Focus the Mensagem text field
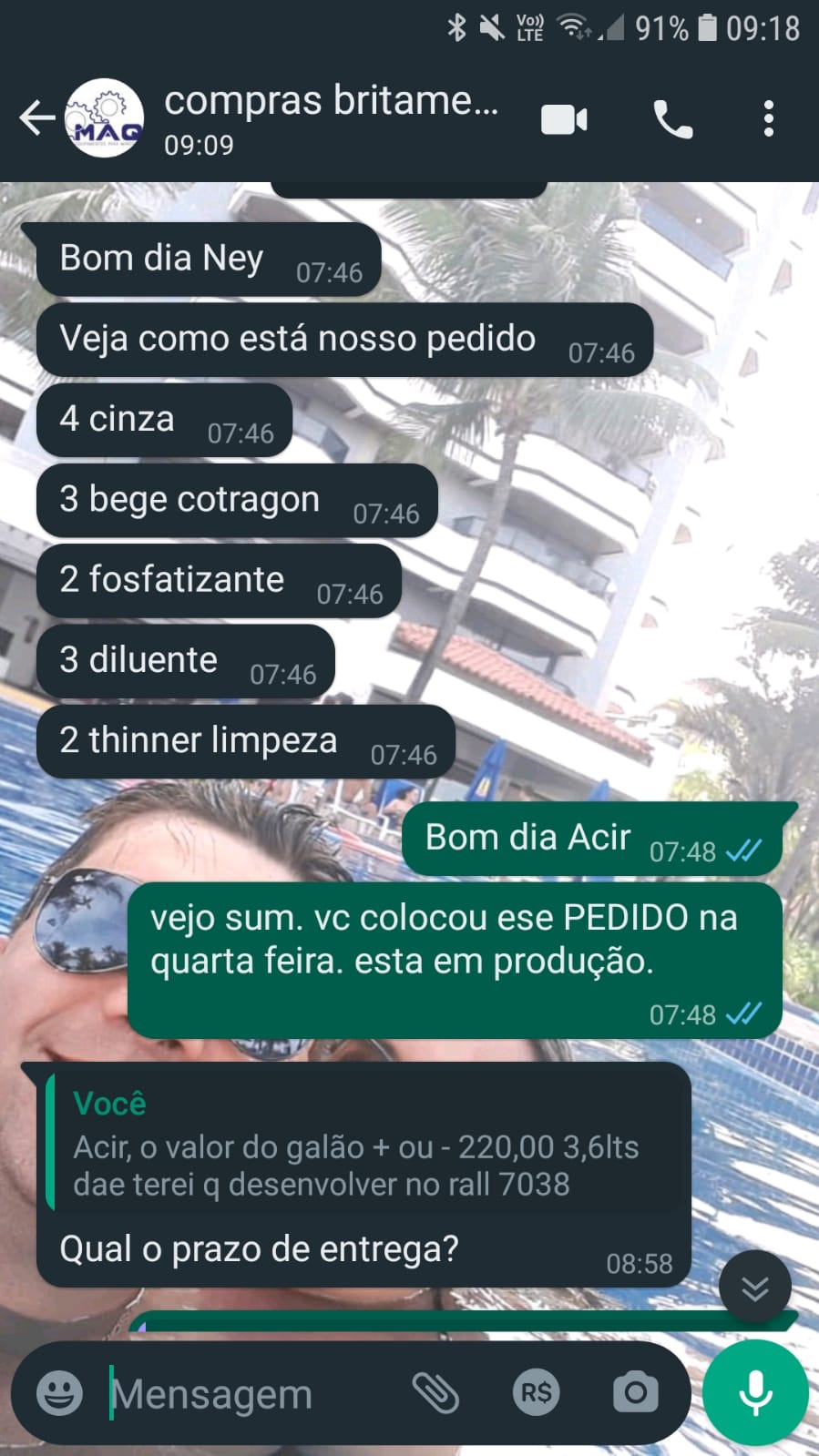Image resolution: width=819 pixels, height=1456 pixels. tap(246, 1393)
